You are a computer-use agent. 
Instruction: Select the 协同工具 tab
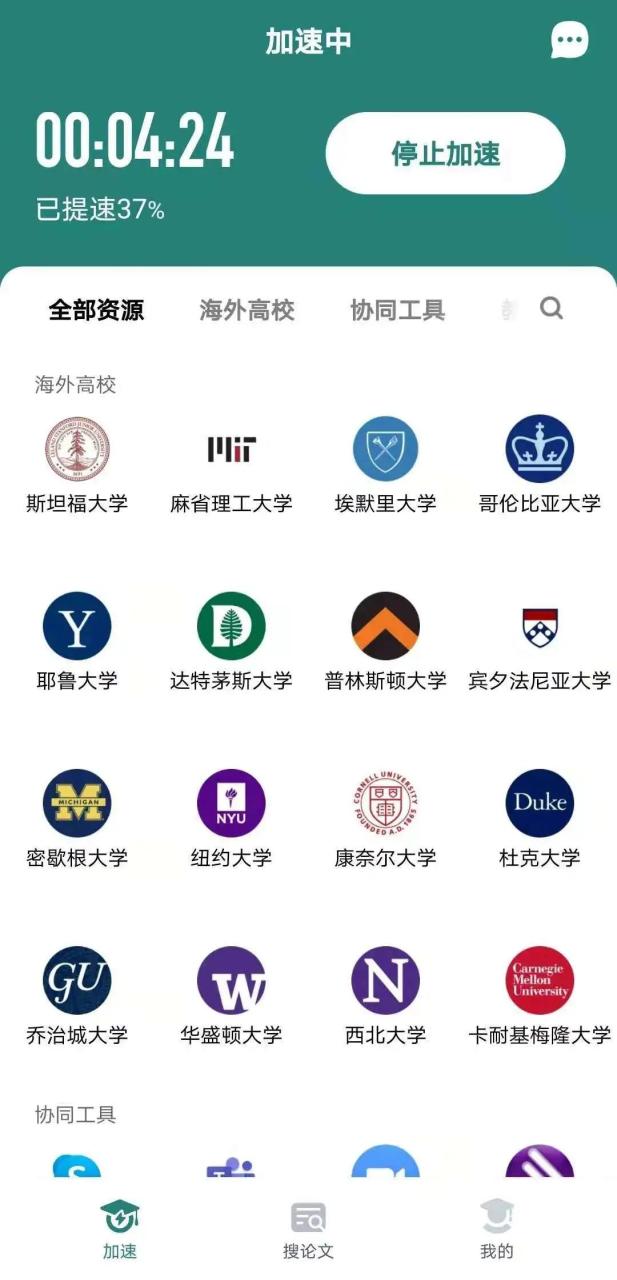point(397,310)
